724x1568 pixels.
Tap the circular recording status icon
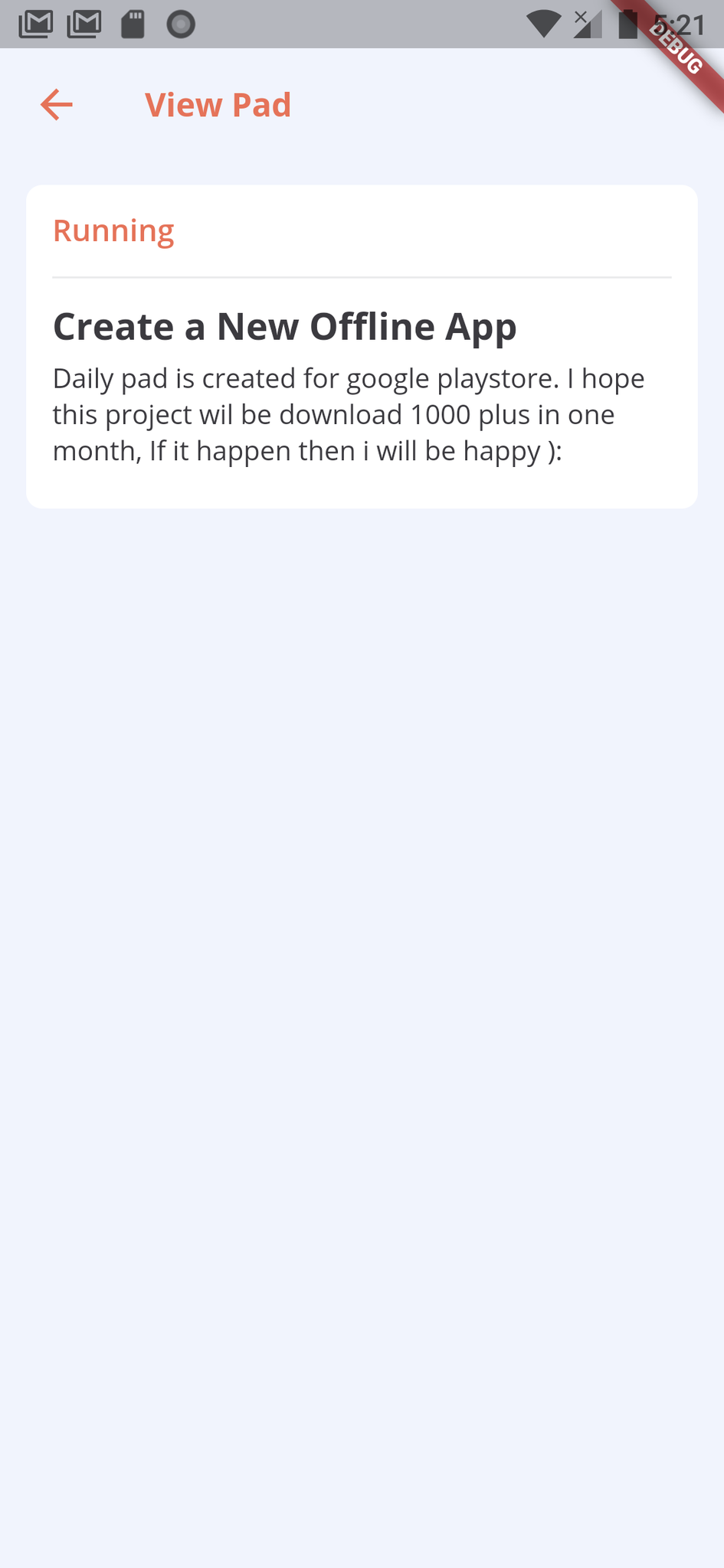tap(179, 24)
